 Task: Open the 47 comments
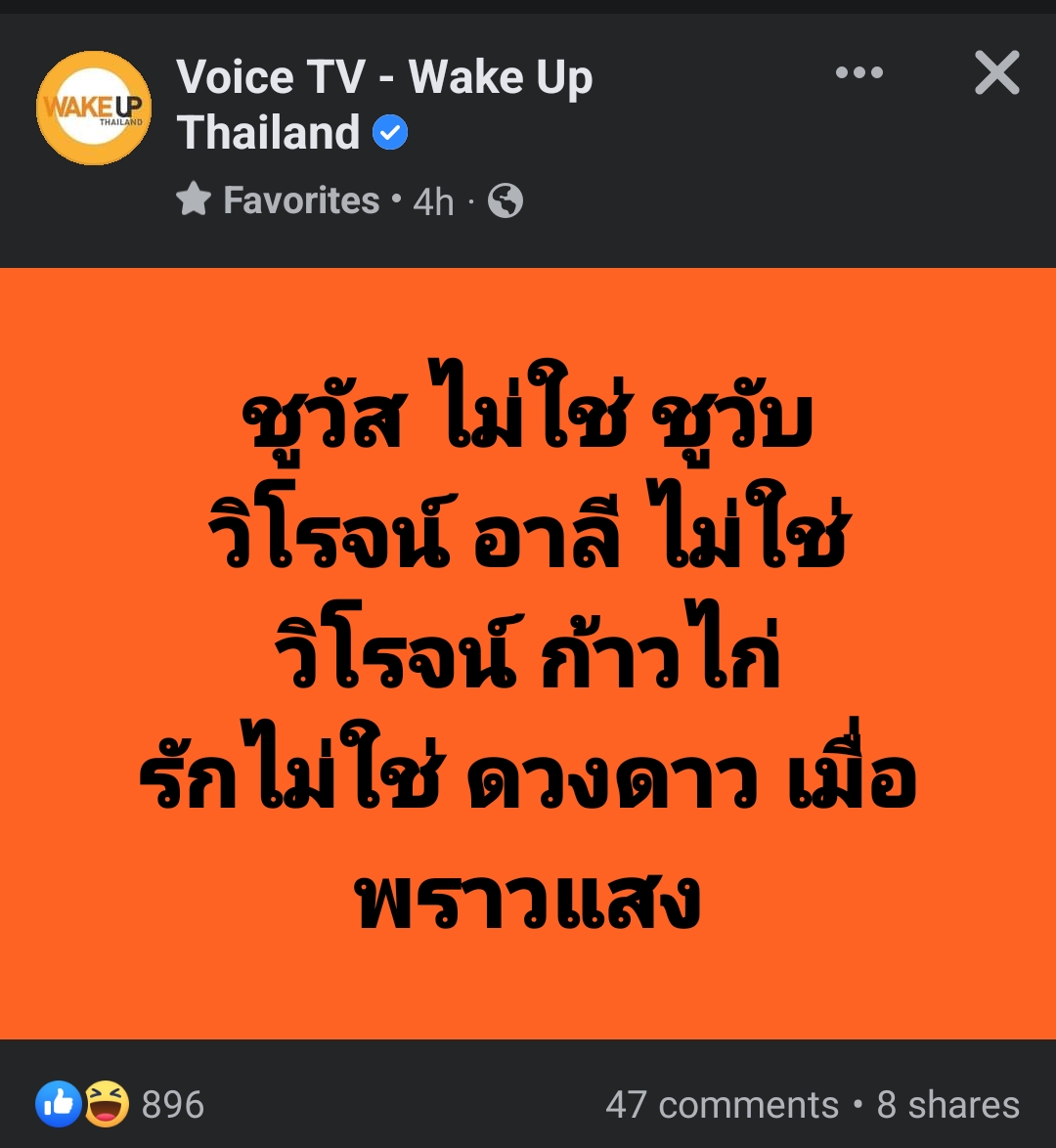pos(722,1105)
